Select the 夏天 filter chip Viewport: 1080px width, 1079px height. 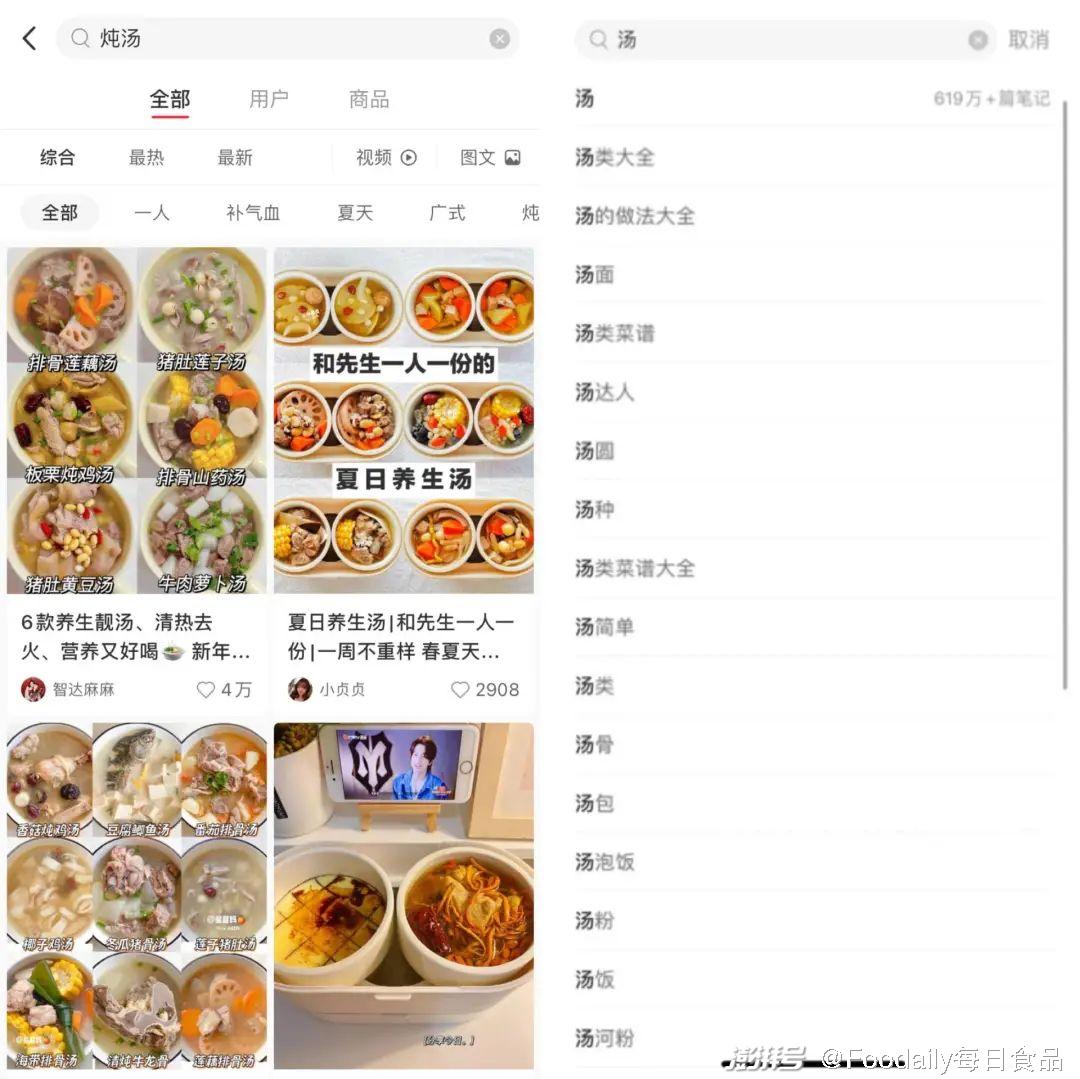pos(354,212)
